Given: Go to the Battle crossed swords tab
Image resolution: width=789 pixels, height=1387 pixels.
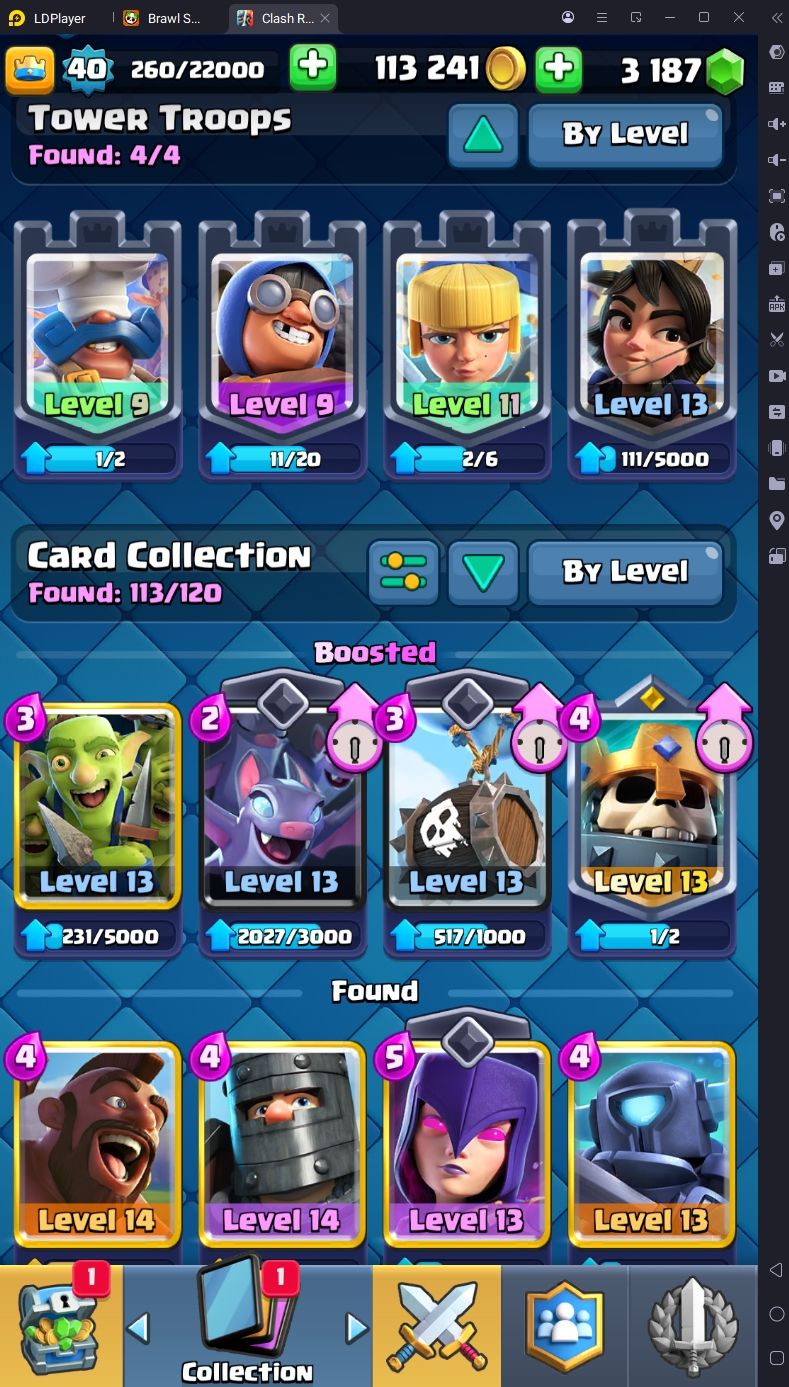Looking at the screenshot, I should pyautogui.click(x=436, y=1326).
